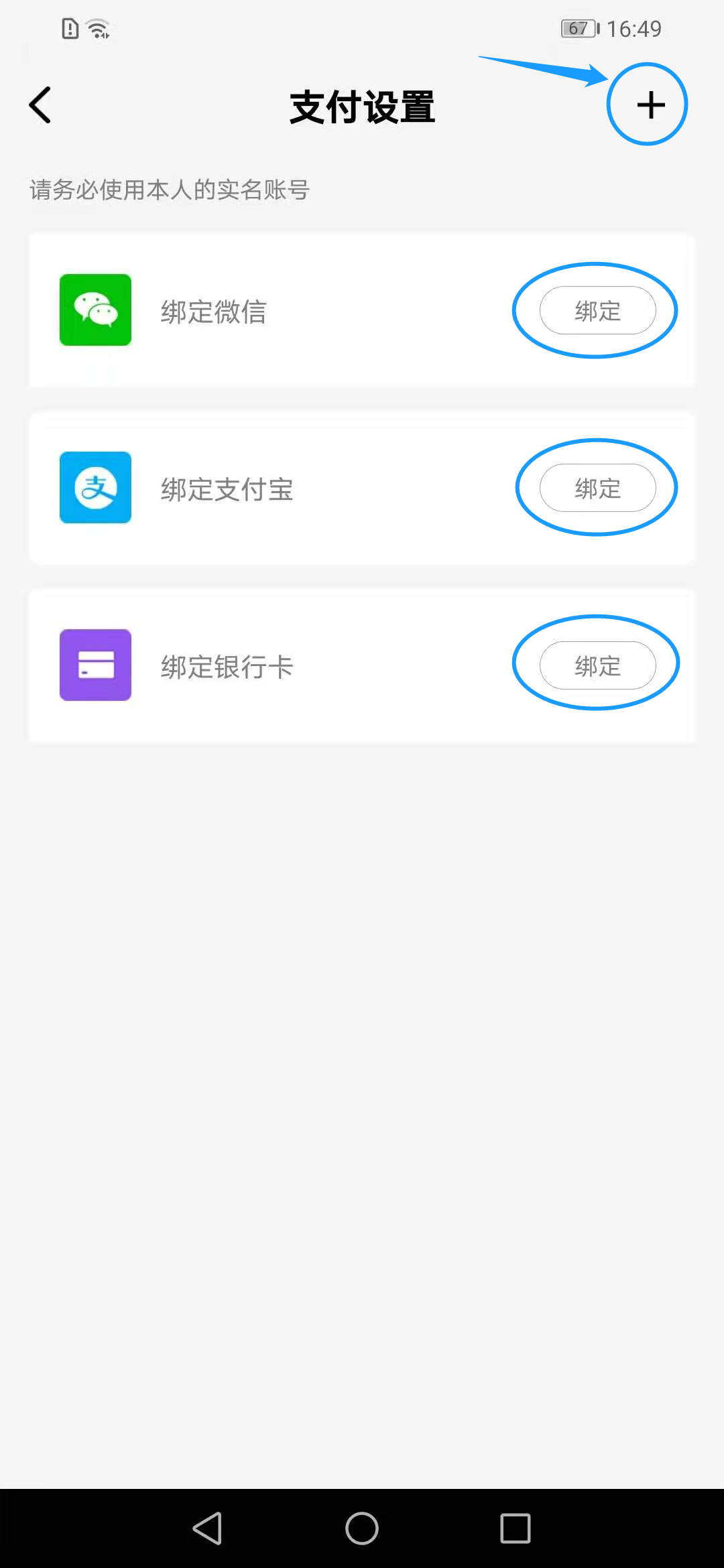Tap 绑定 button for 绑定银行卡
Viewport: 724px width, 1568px height.
tap(597, 665)
